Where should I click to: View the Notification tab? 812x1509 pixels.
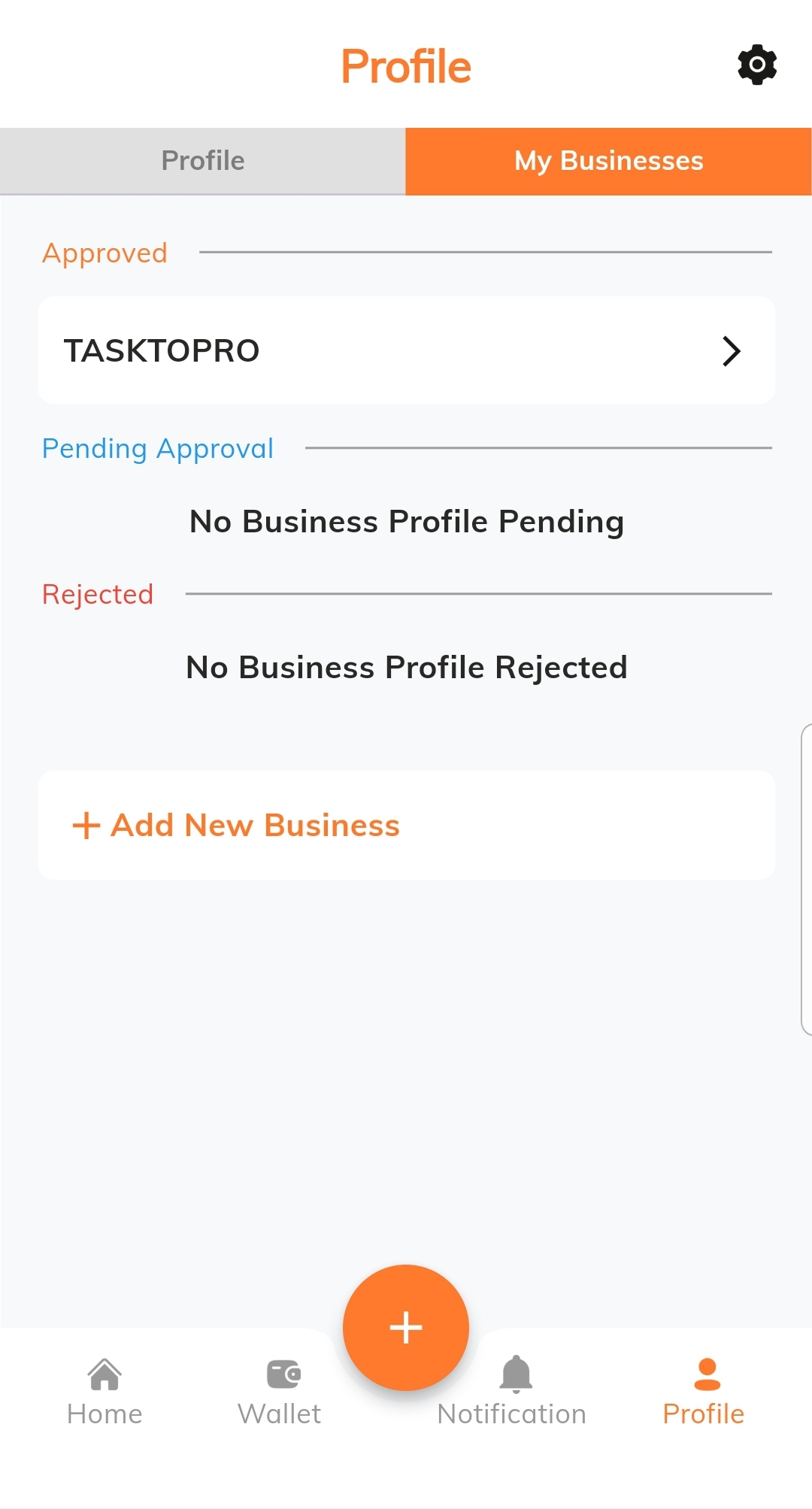click(x=513, y=1392)
